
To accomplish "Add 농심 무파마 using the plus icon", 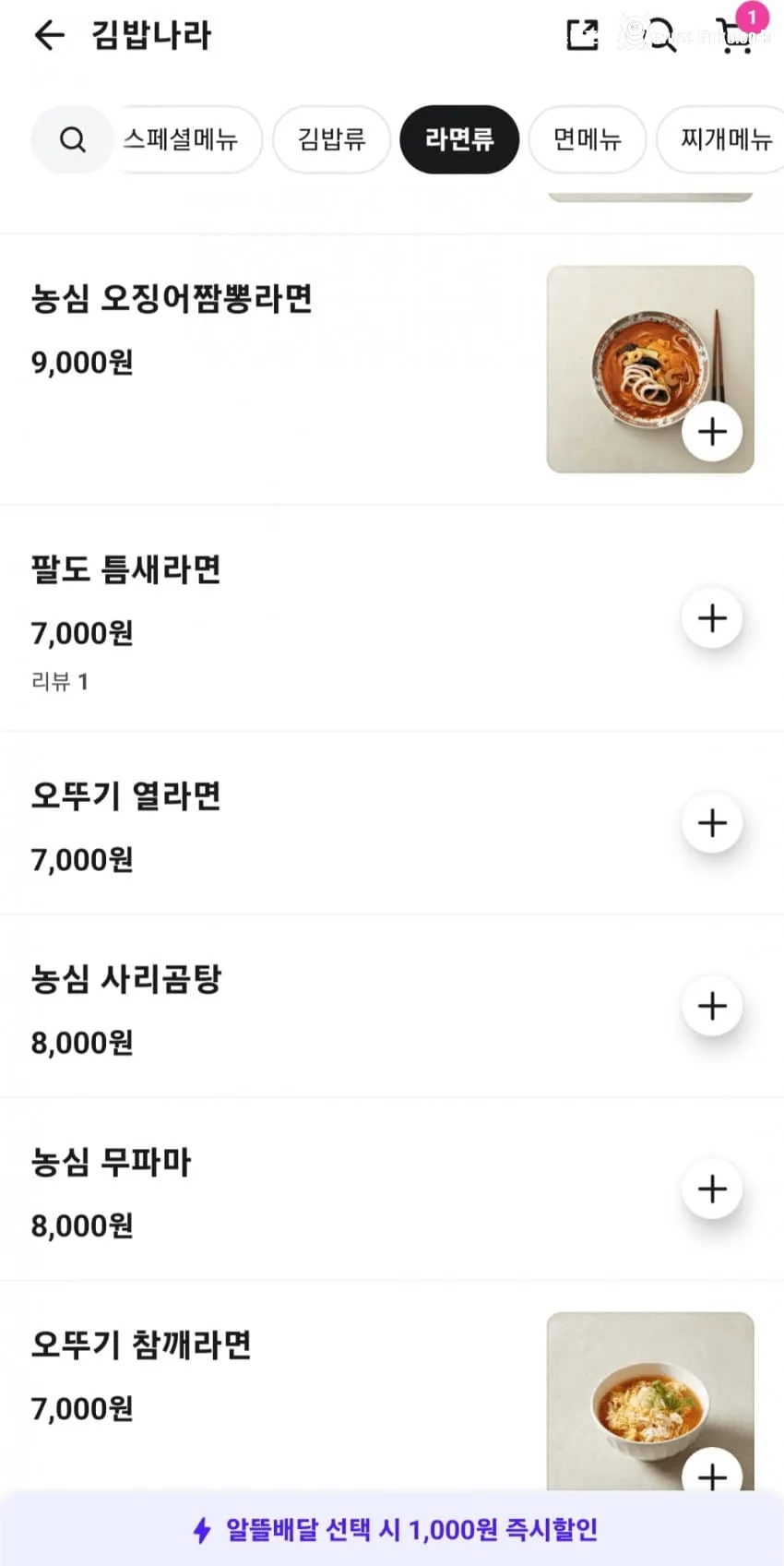I will point(711,1189).
